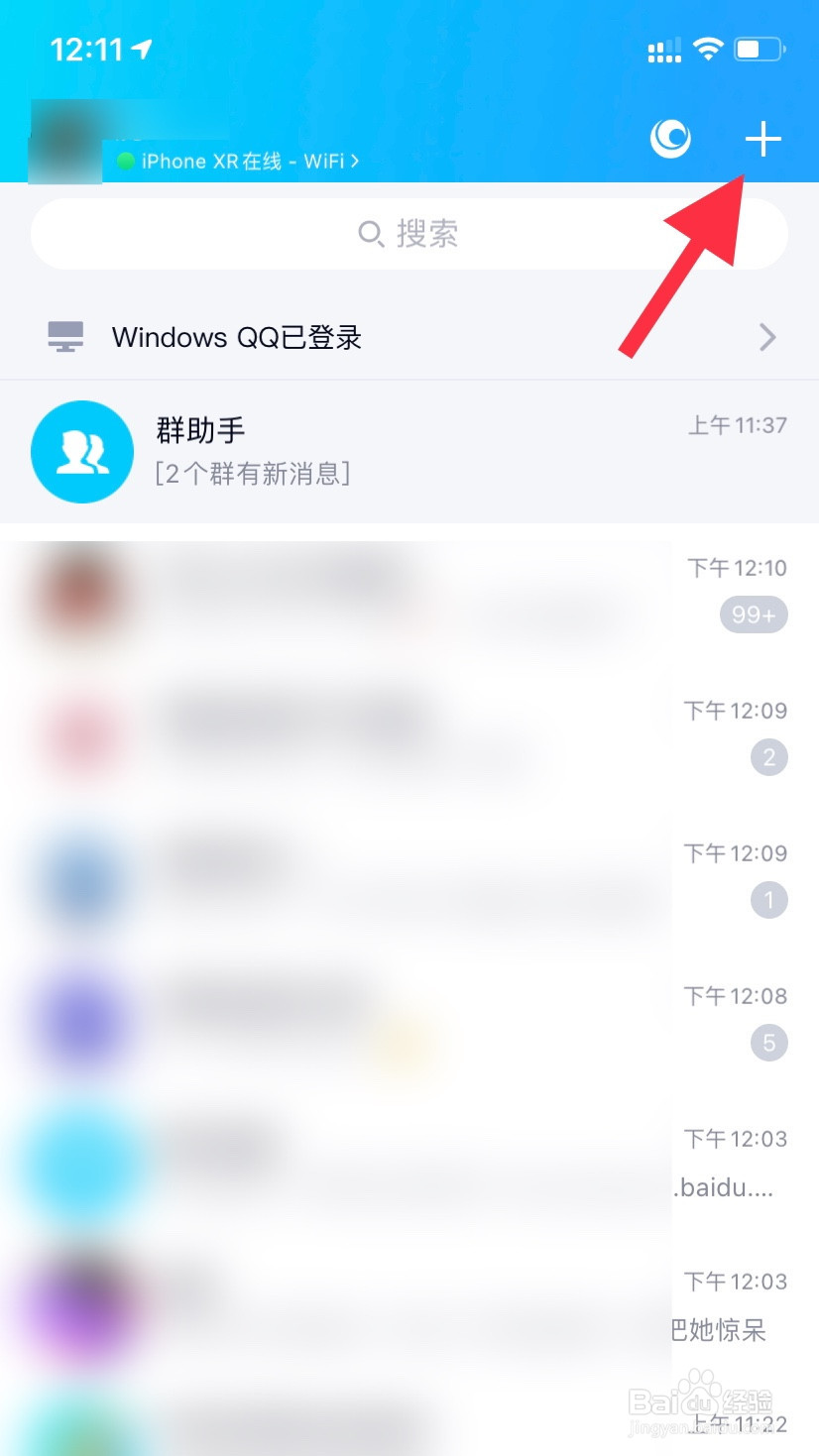Image resolution: width=819 pixels, height=1456 pixels.
Task: Open the 群助手 group assistant avatar
Action: click(x=83, y=451)
